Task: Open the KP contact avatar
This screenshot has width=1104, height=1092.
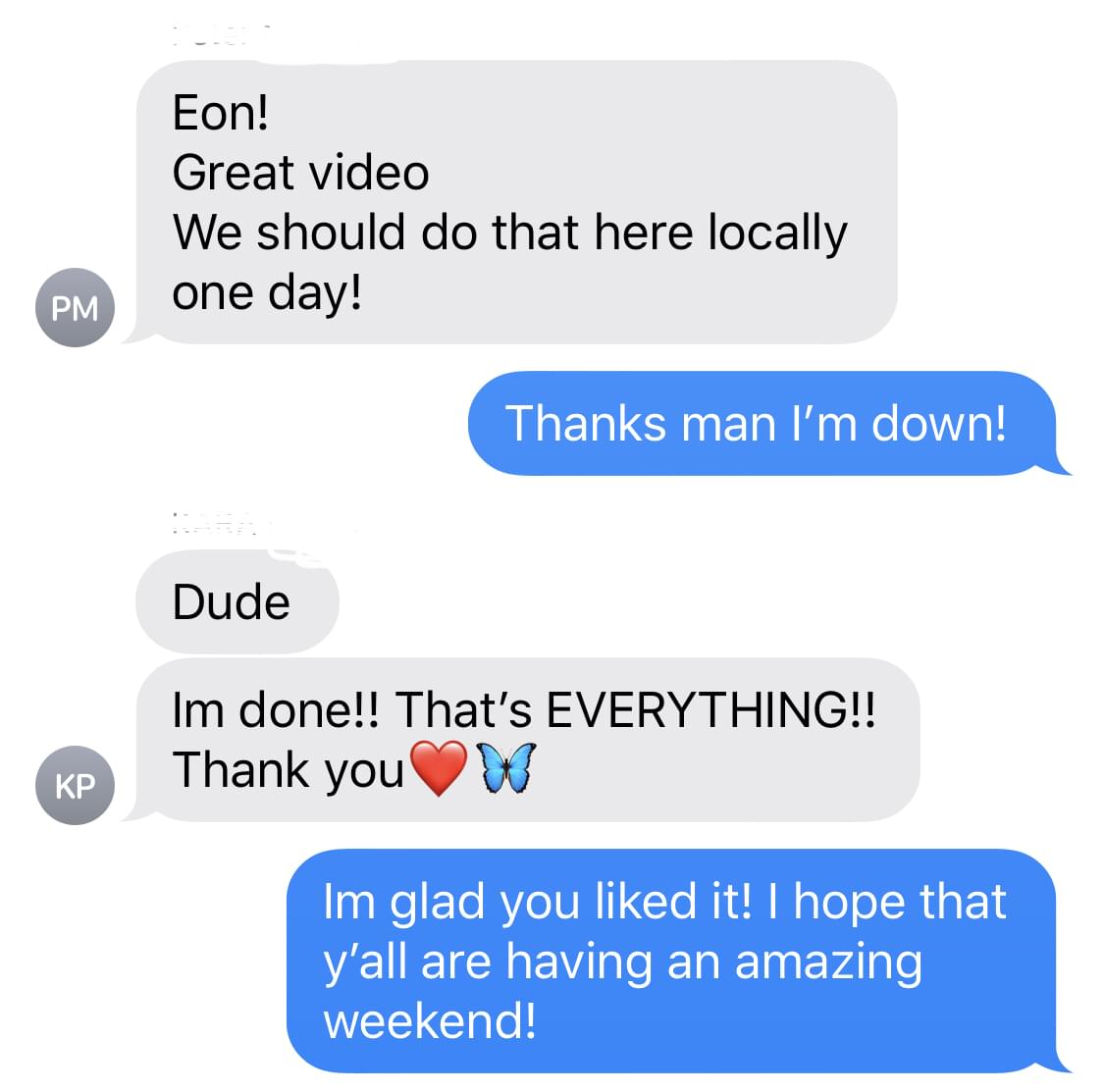Action: pyautogui.click(x=76, y=786)
